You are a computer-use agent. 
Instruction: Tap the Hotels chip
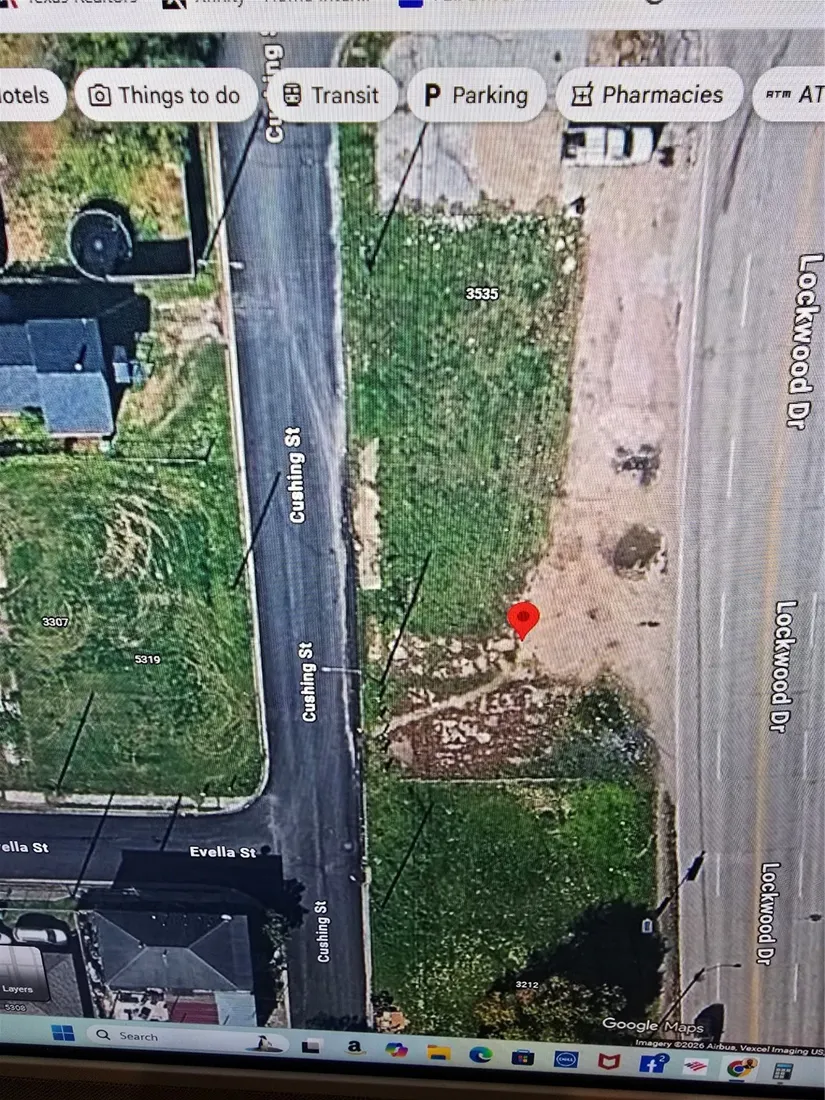28,96
